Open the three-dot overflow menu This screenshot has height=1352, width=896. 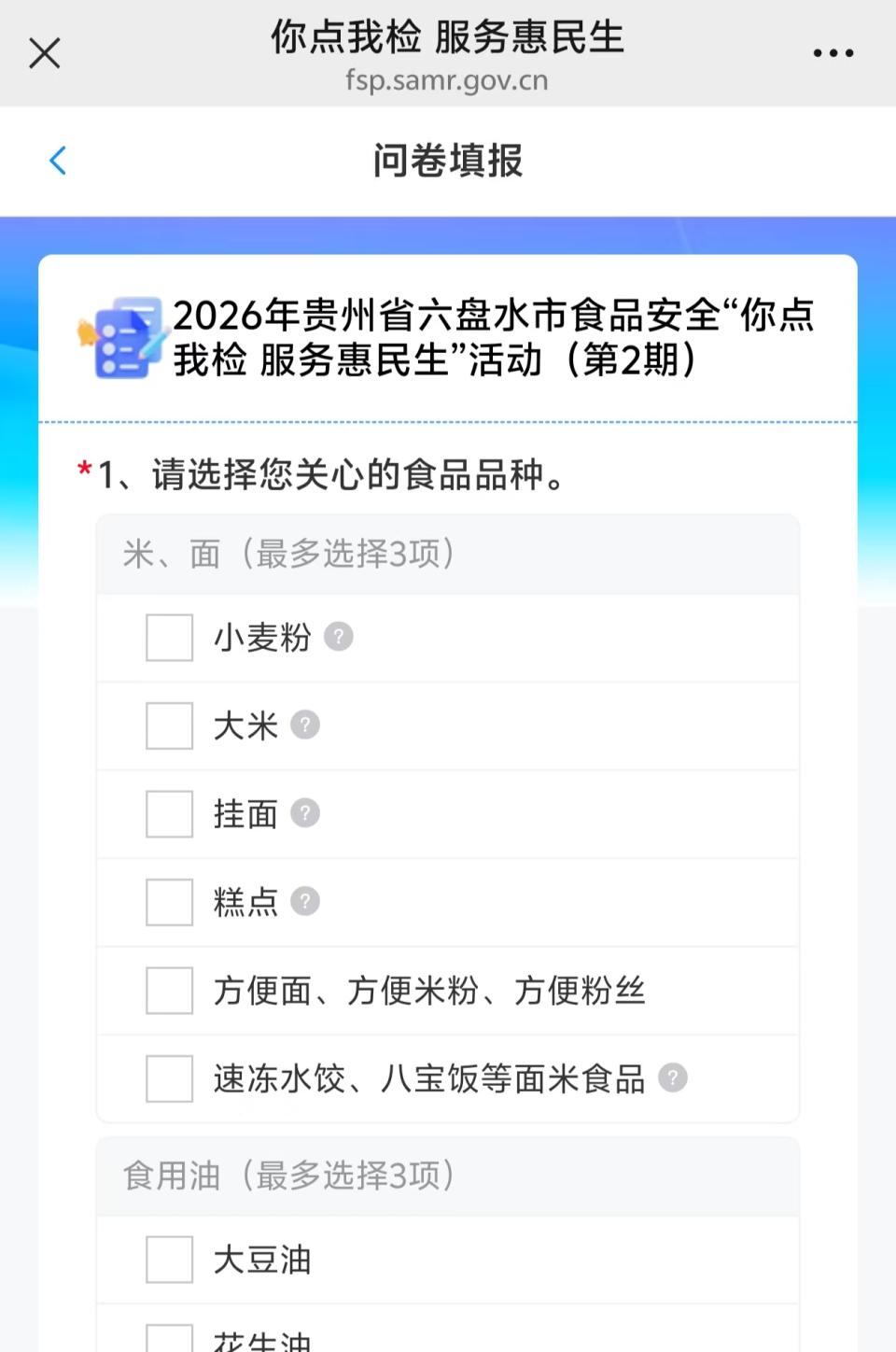point(833,52)
